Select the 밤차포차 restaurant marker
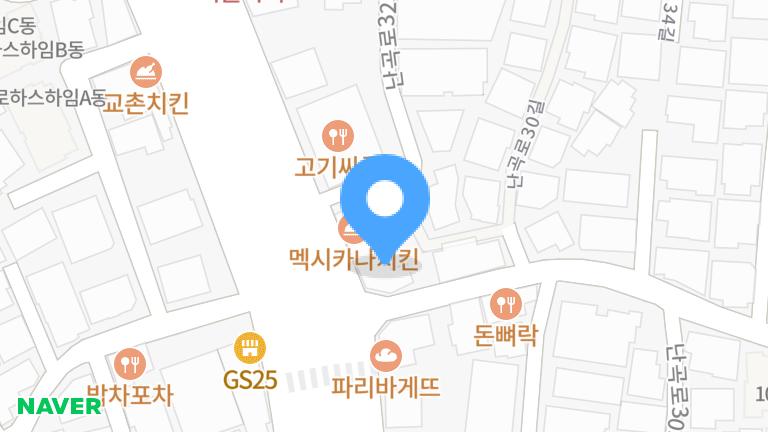 [130, 362]
